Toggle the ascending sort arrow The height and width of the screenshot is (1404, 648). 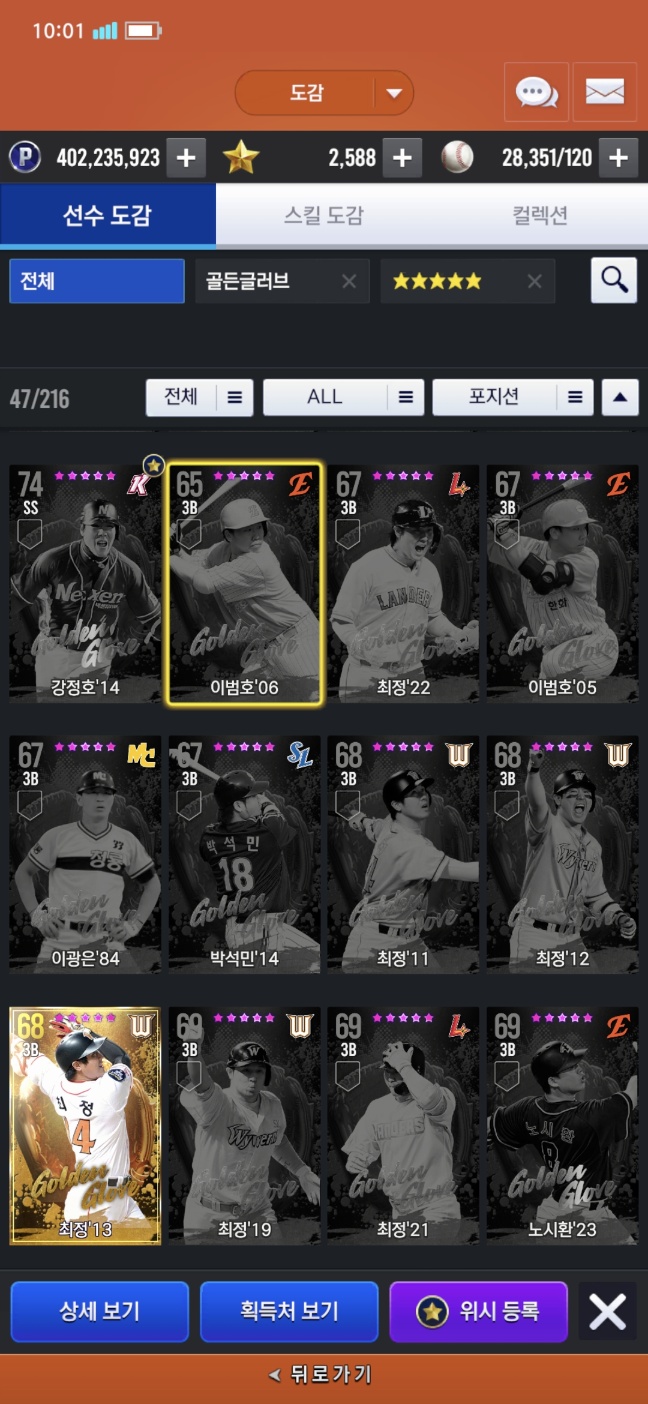click(619, 397)
